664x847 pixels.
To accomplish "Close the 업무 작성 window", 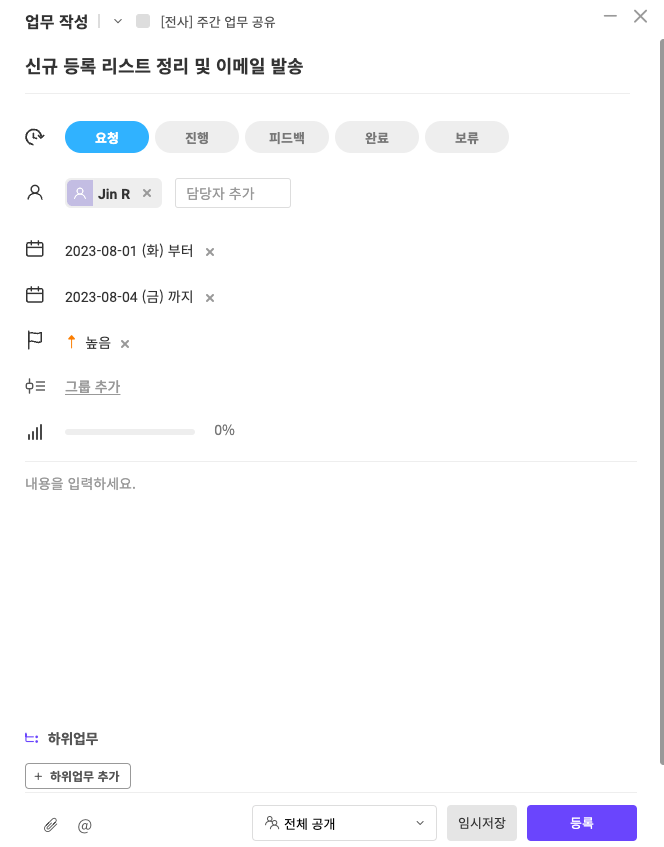I will [x=641, y=16].
